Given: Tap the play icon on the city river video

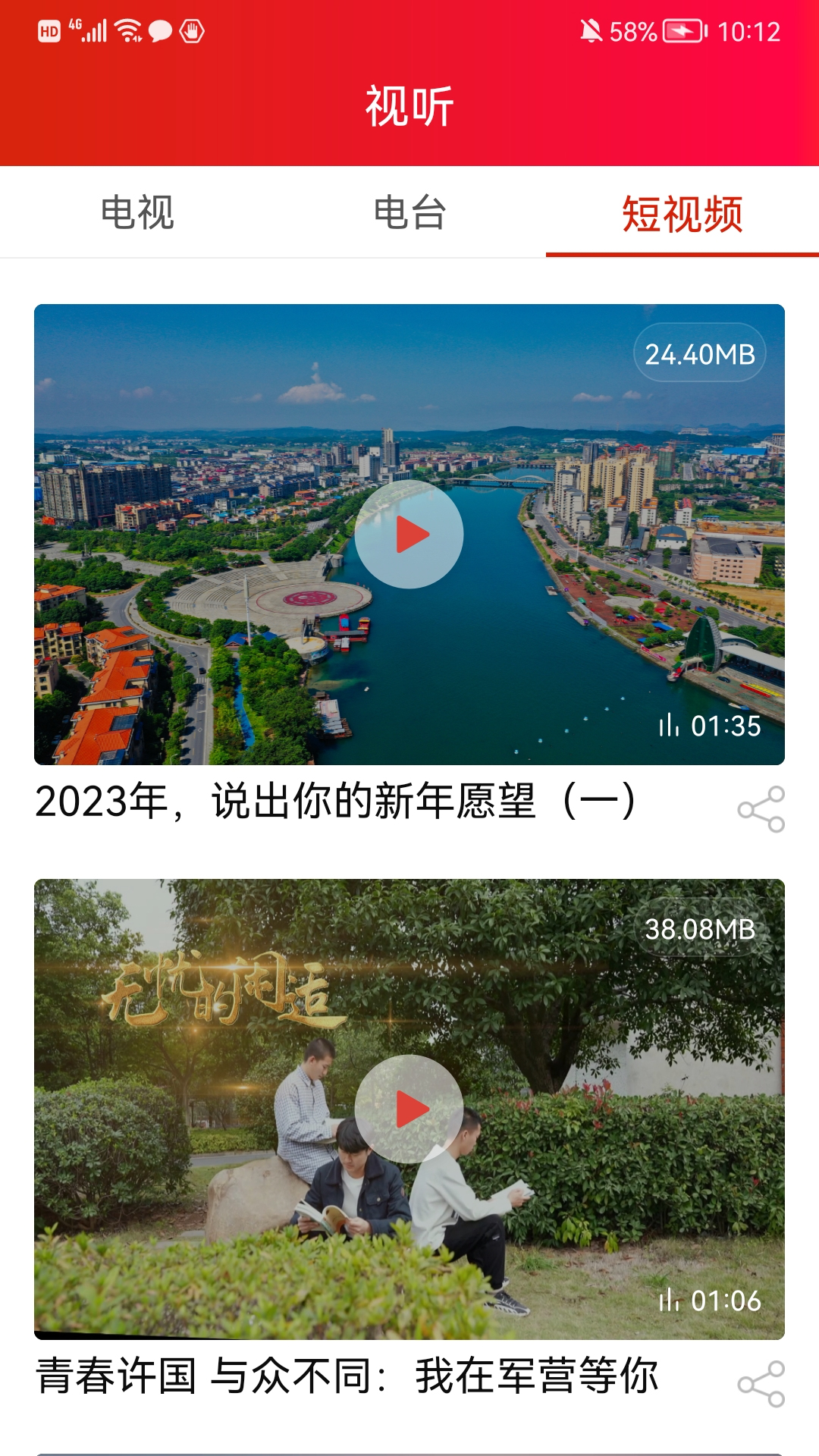Looking at the screenshot, I should [409, 535].
